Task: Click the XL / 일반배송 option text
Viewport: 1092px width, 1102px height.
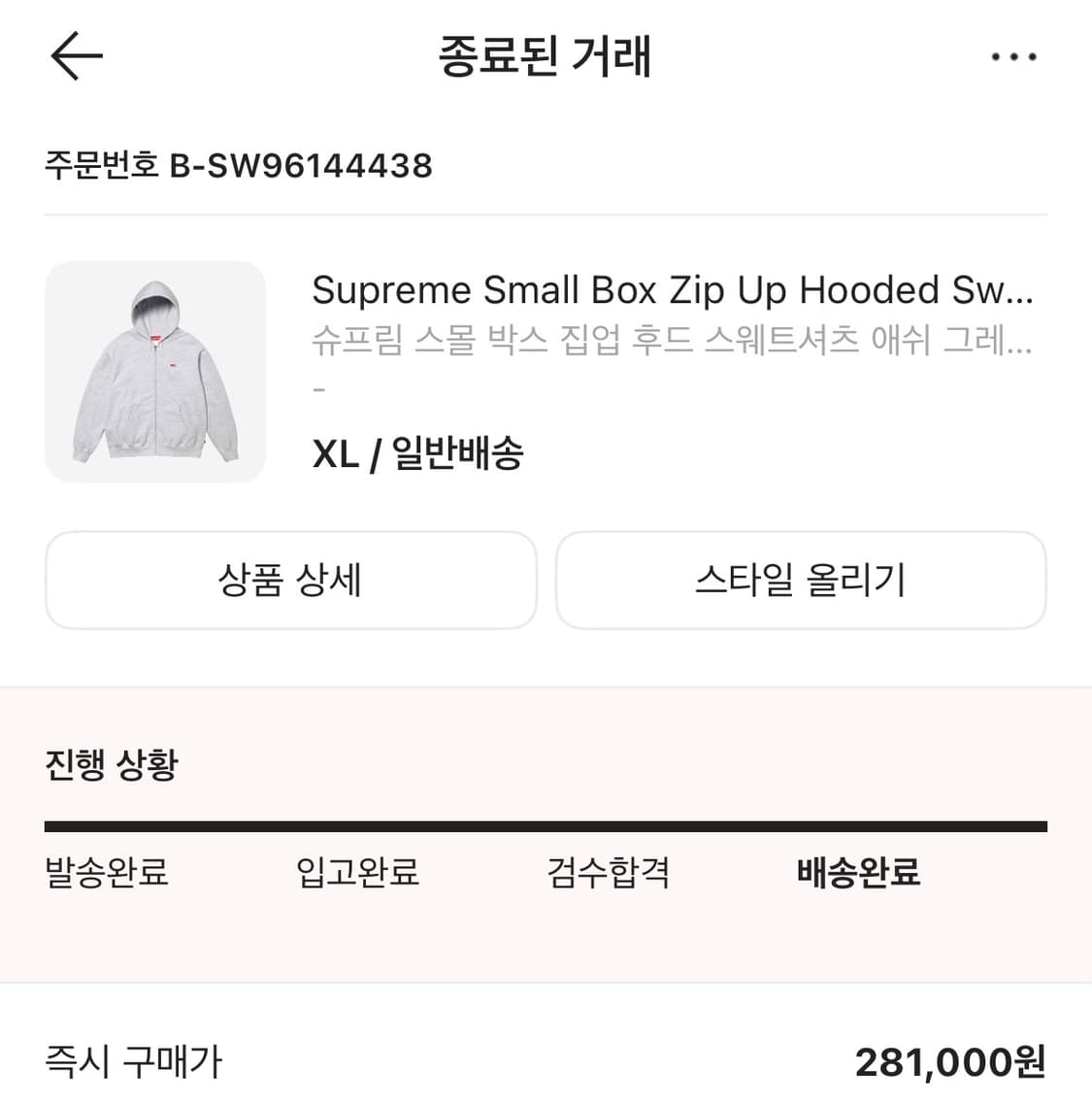Action: (417, 453)
